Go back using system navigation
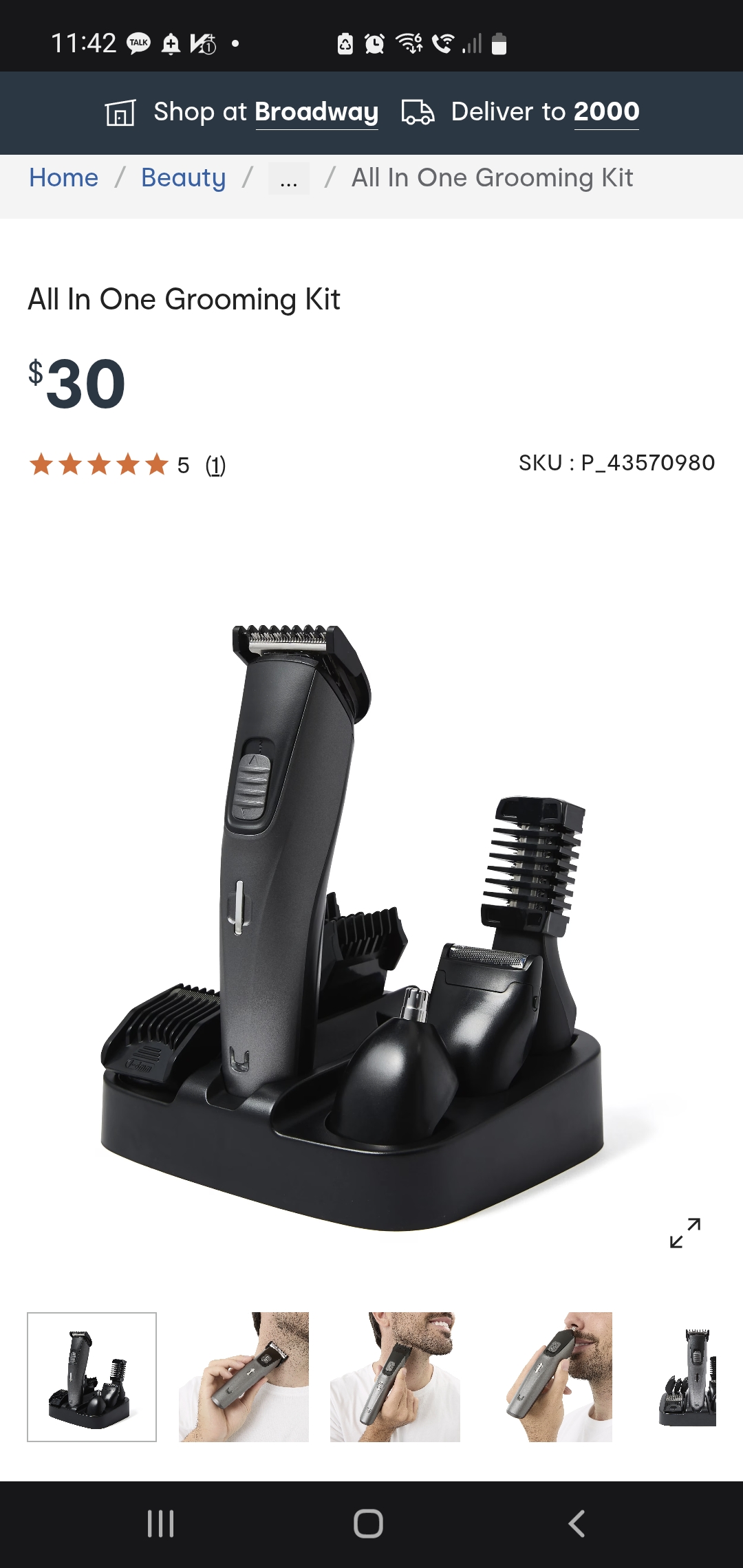Viewport: 743px width, 1568px height. [x=577, y=1524]
